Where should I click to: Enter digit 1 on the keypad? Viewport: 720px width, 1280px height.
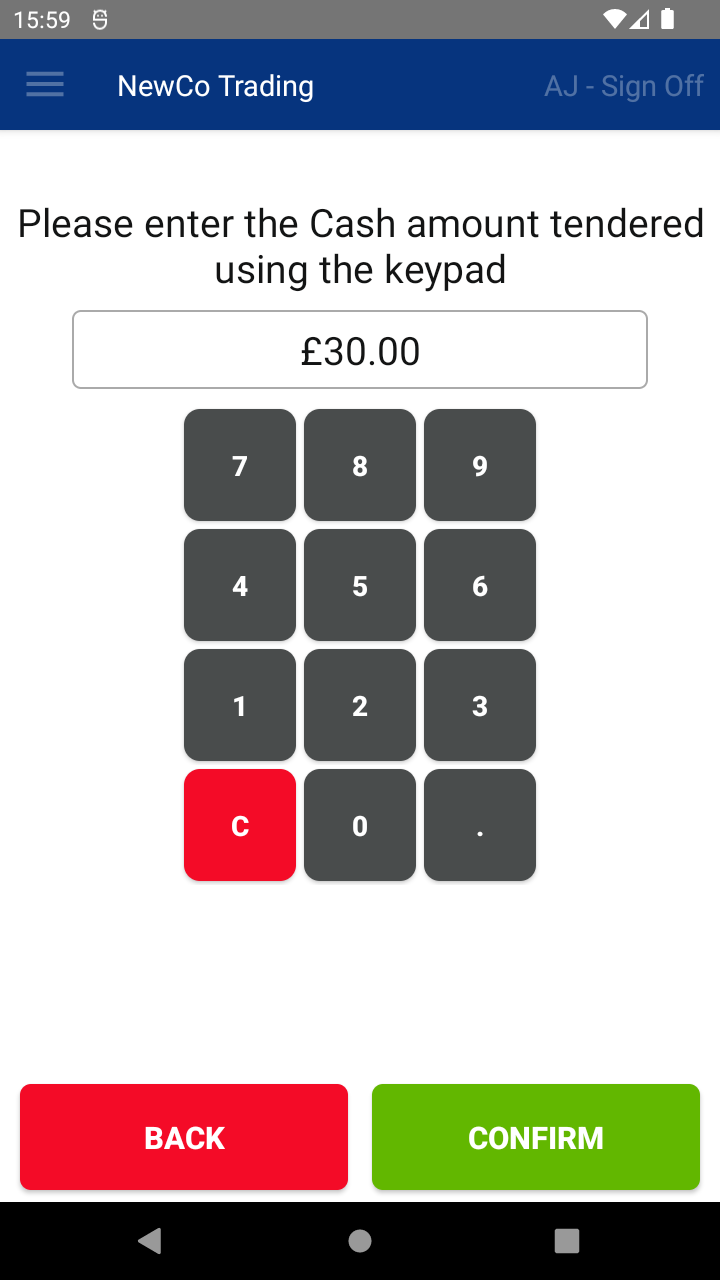(240, 705)
